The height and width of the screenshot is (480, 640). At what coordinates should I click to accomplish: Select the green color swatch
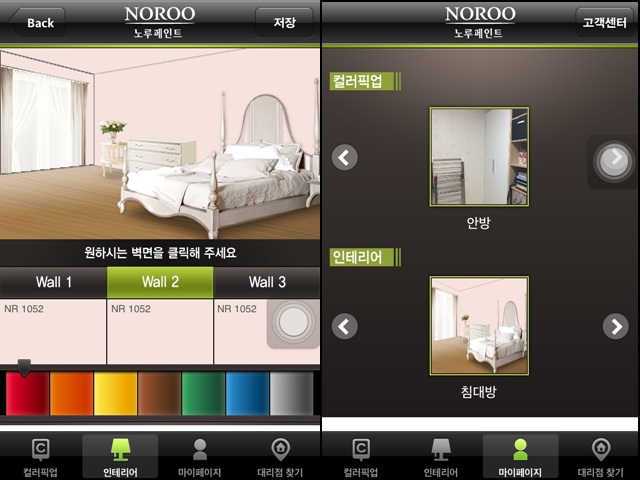click(x=203, y=393)
